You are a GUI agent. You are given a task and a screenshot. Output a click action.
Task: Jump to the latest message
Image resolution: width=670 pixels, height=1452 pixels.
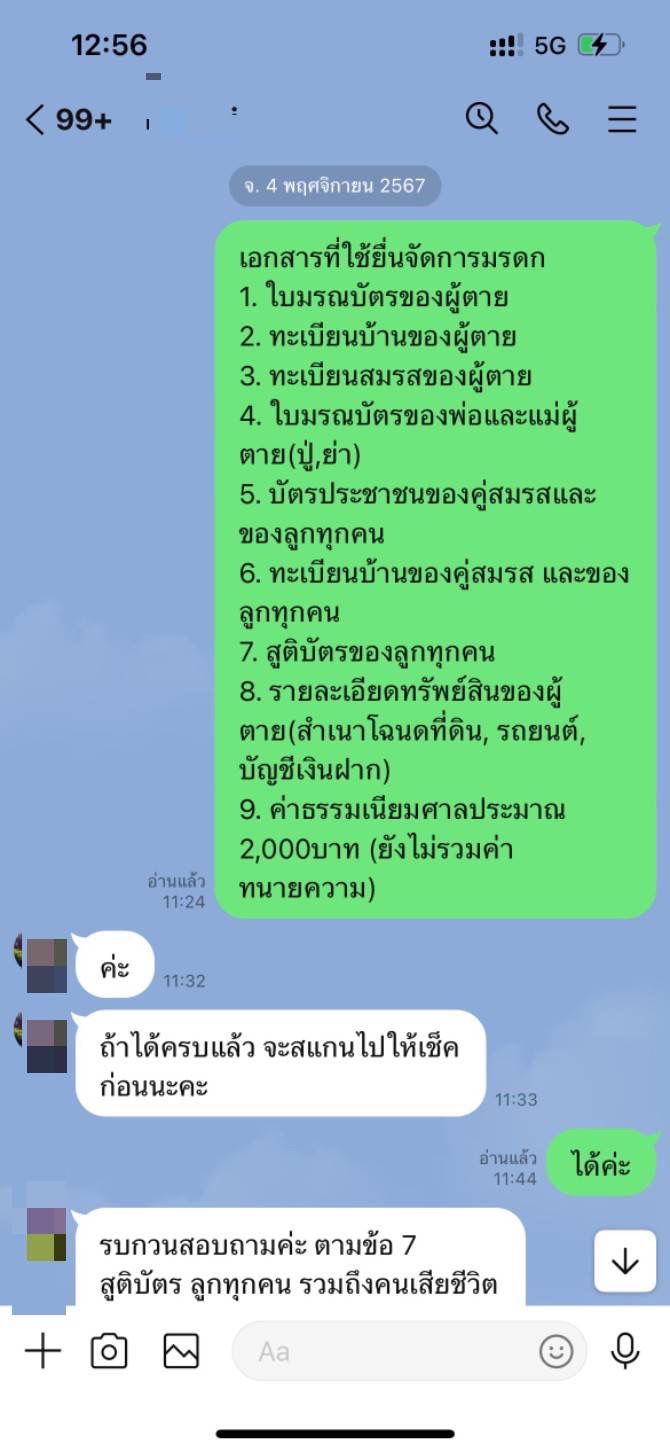pyautogui.click(x=625, y=1262)
